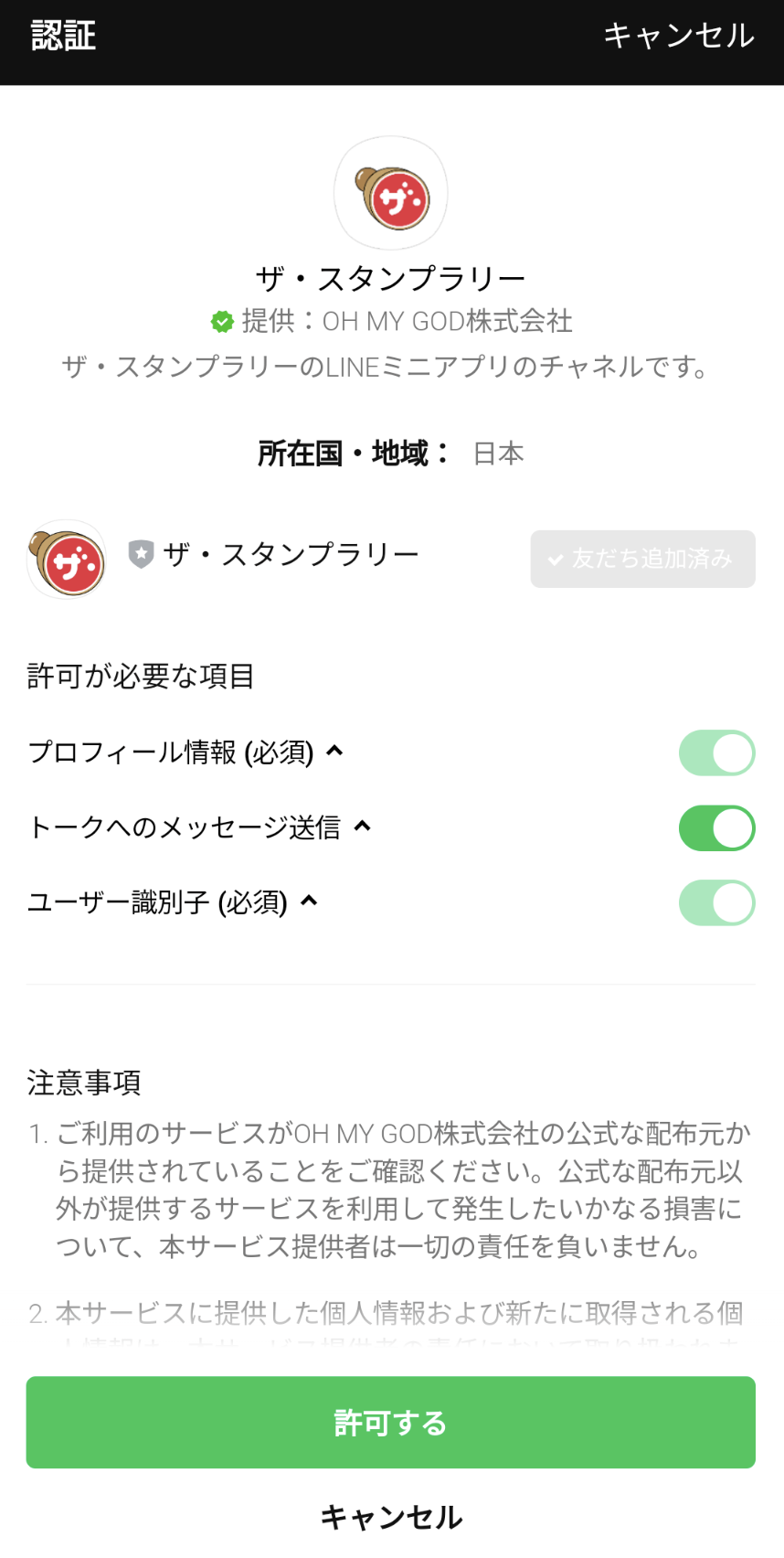This screenshot has height=1558, width=784.
Task: Disable the プロフィール情報 permission toggle
Action: point(716,752)
